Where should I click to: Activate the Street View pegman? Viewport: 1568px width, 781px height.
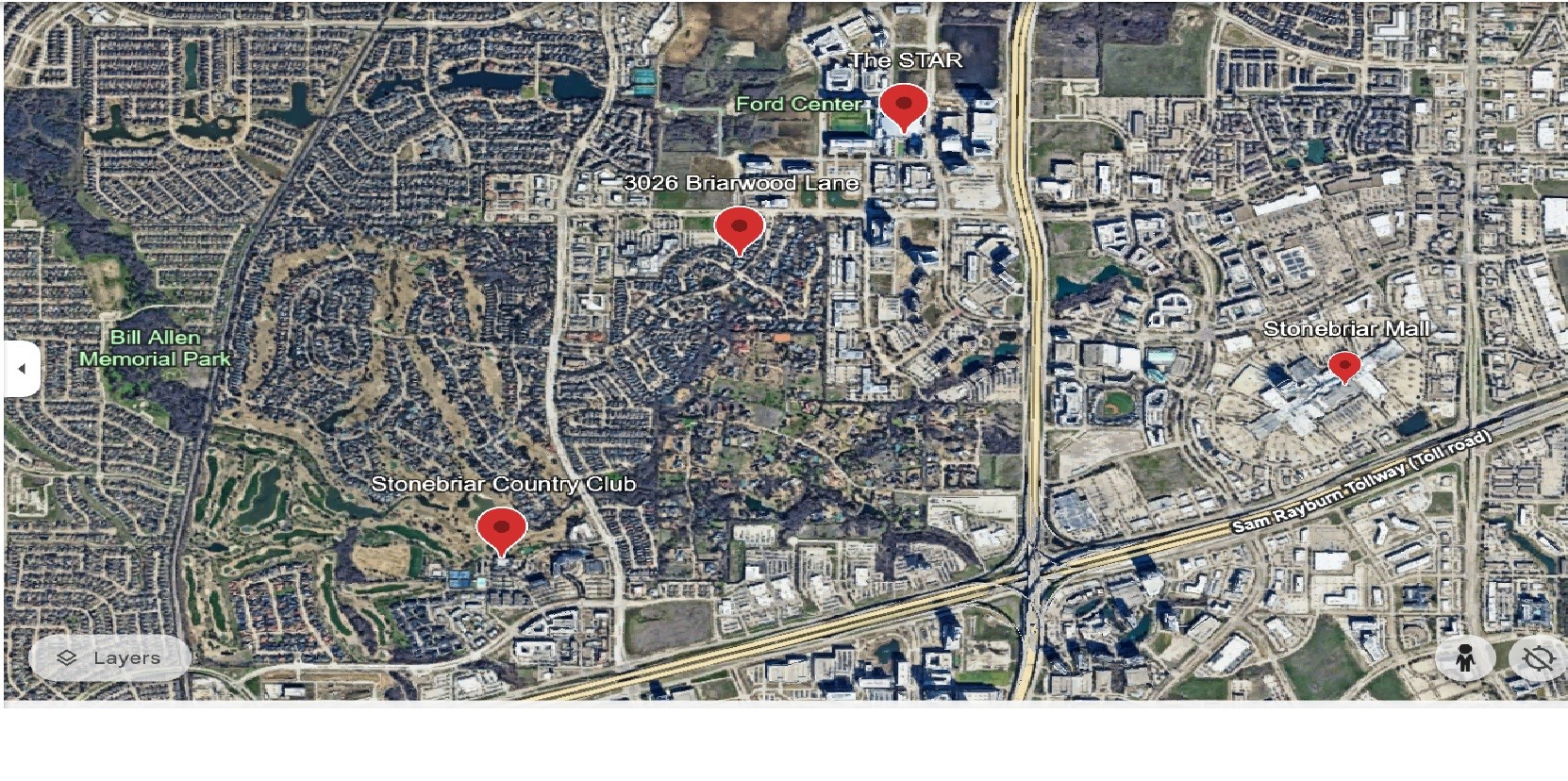click(x=1464, y=657)
